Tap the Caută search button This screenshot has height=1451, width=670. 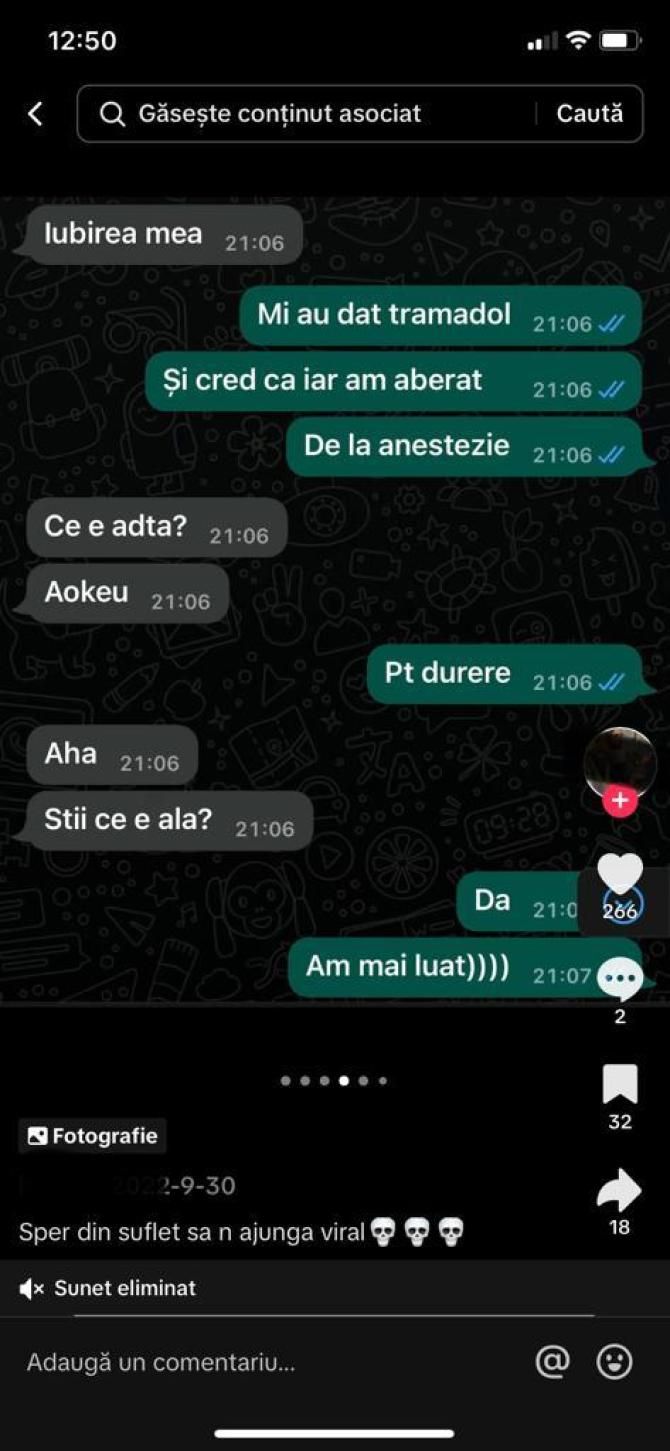click(x=589, y=114)
